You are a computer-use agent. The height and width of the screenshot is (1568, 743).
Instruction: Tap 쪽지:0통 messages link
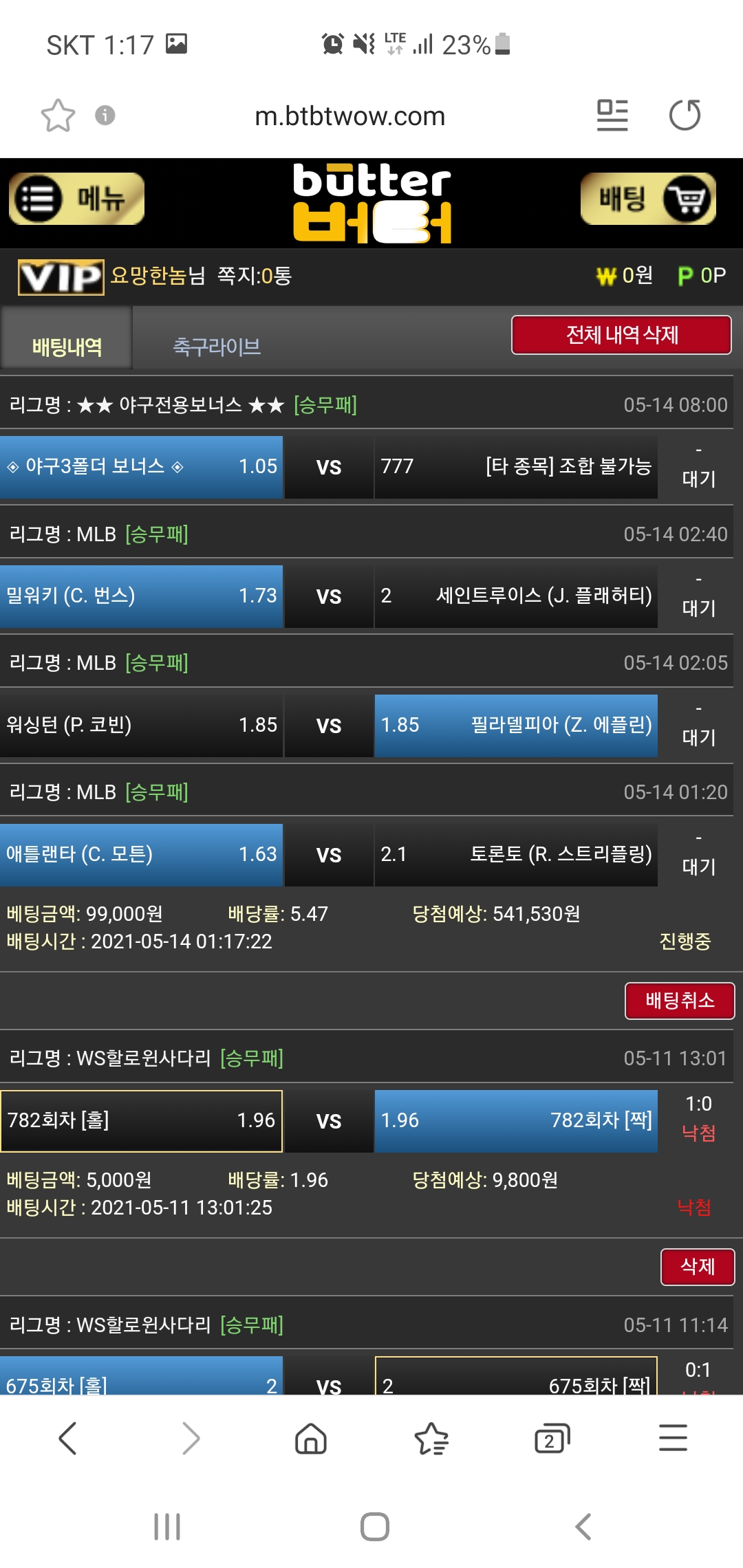click(255, 276)
